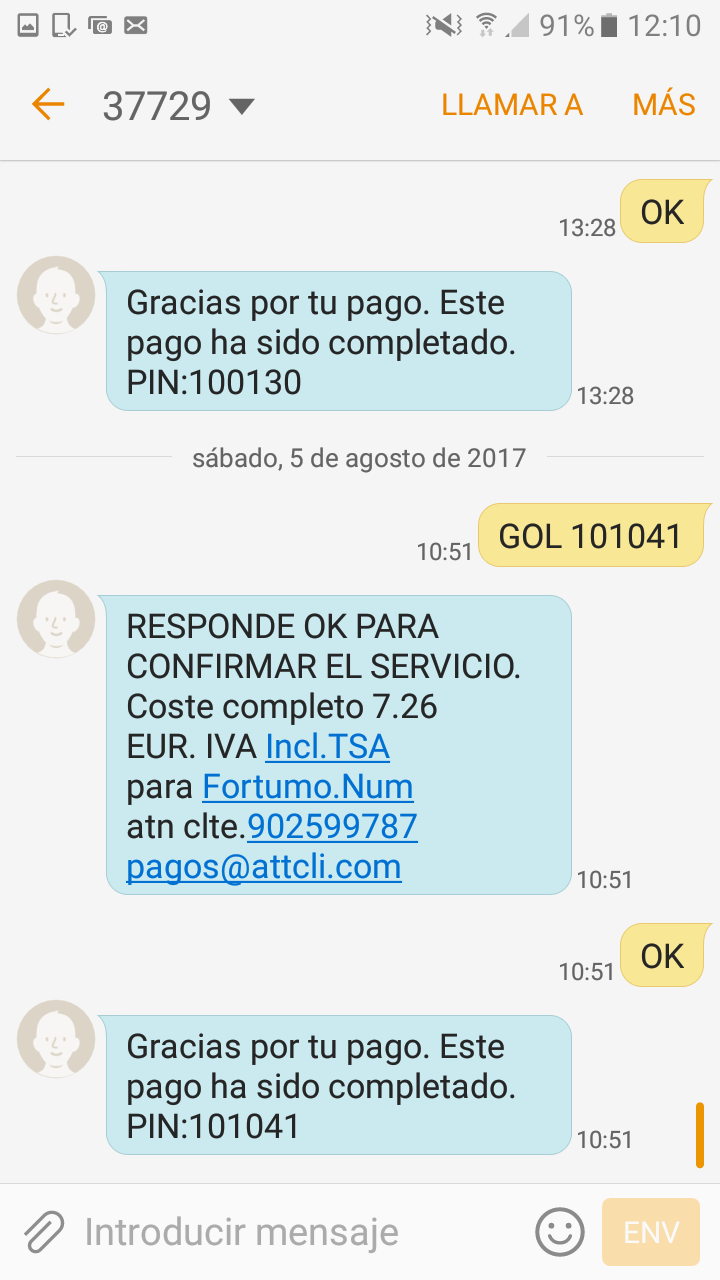Tap phone number 902599787 link
Viewport: 720px width, 1280px height.
pos(332,827)
